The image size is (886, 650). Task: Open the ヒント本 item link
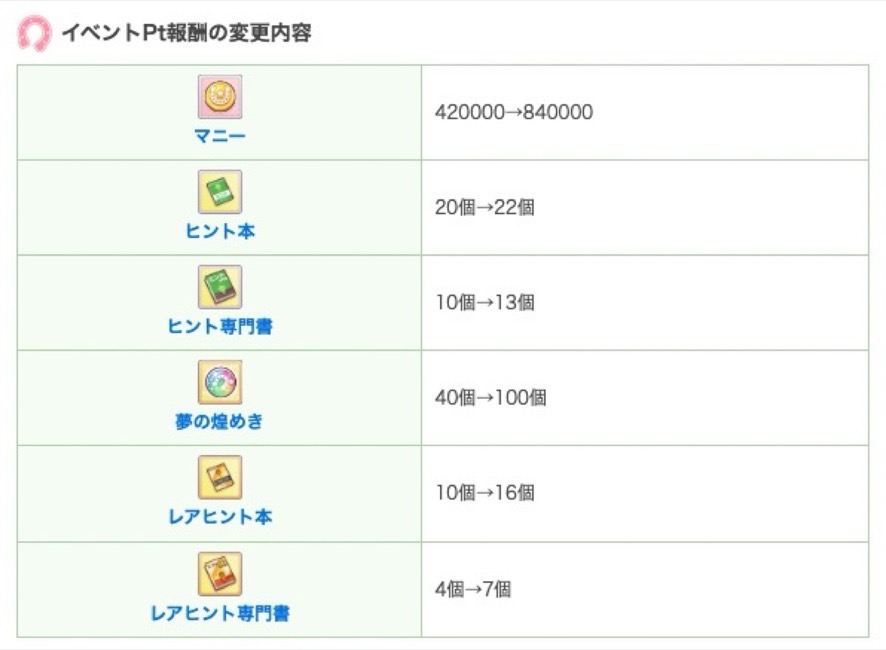tap(220, 231)
